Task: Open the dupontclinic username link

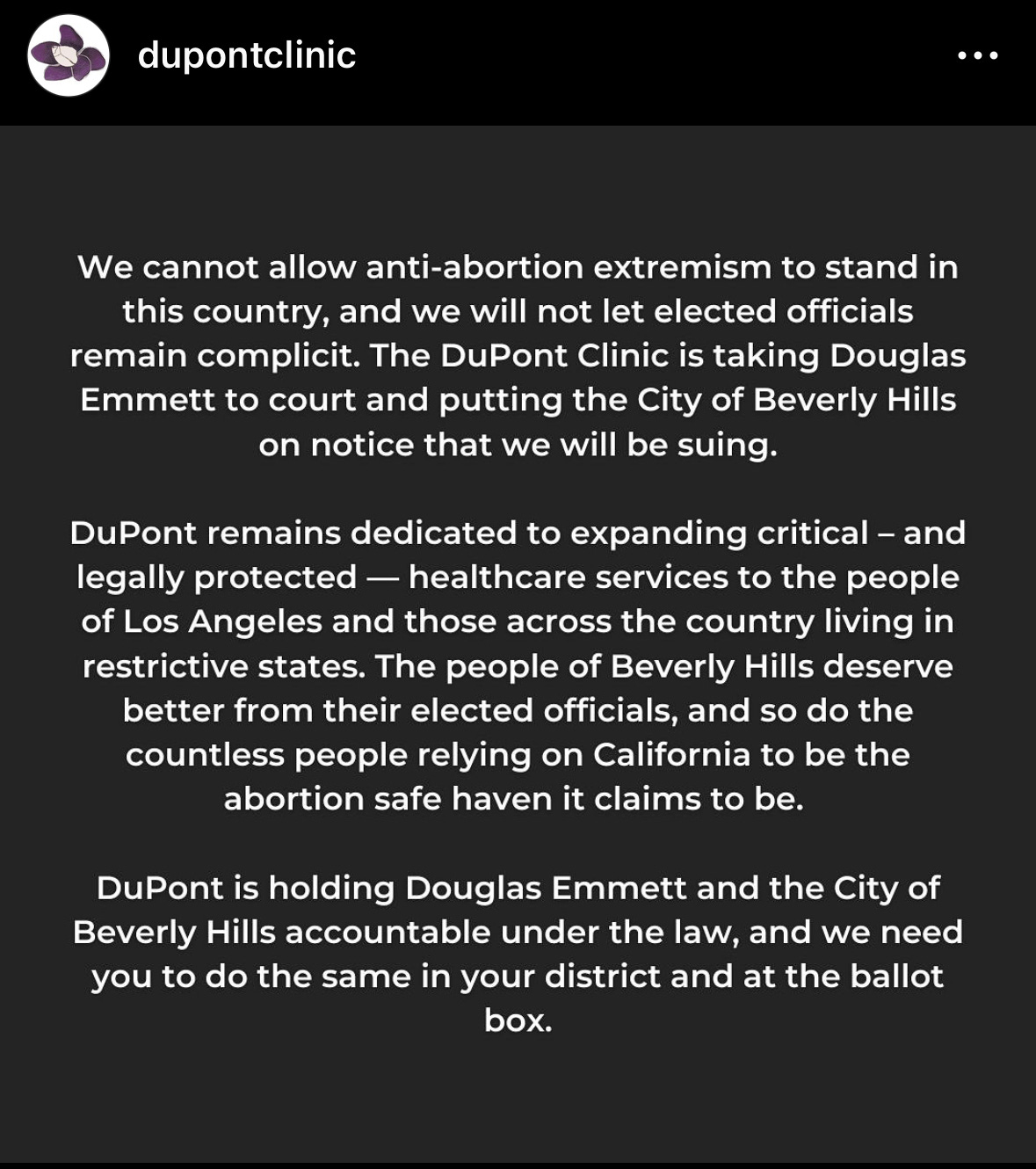Action: 247,55
